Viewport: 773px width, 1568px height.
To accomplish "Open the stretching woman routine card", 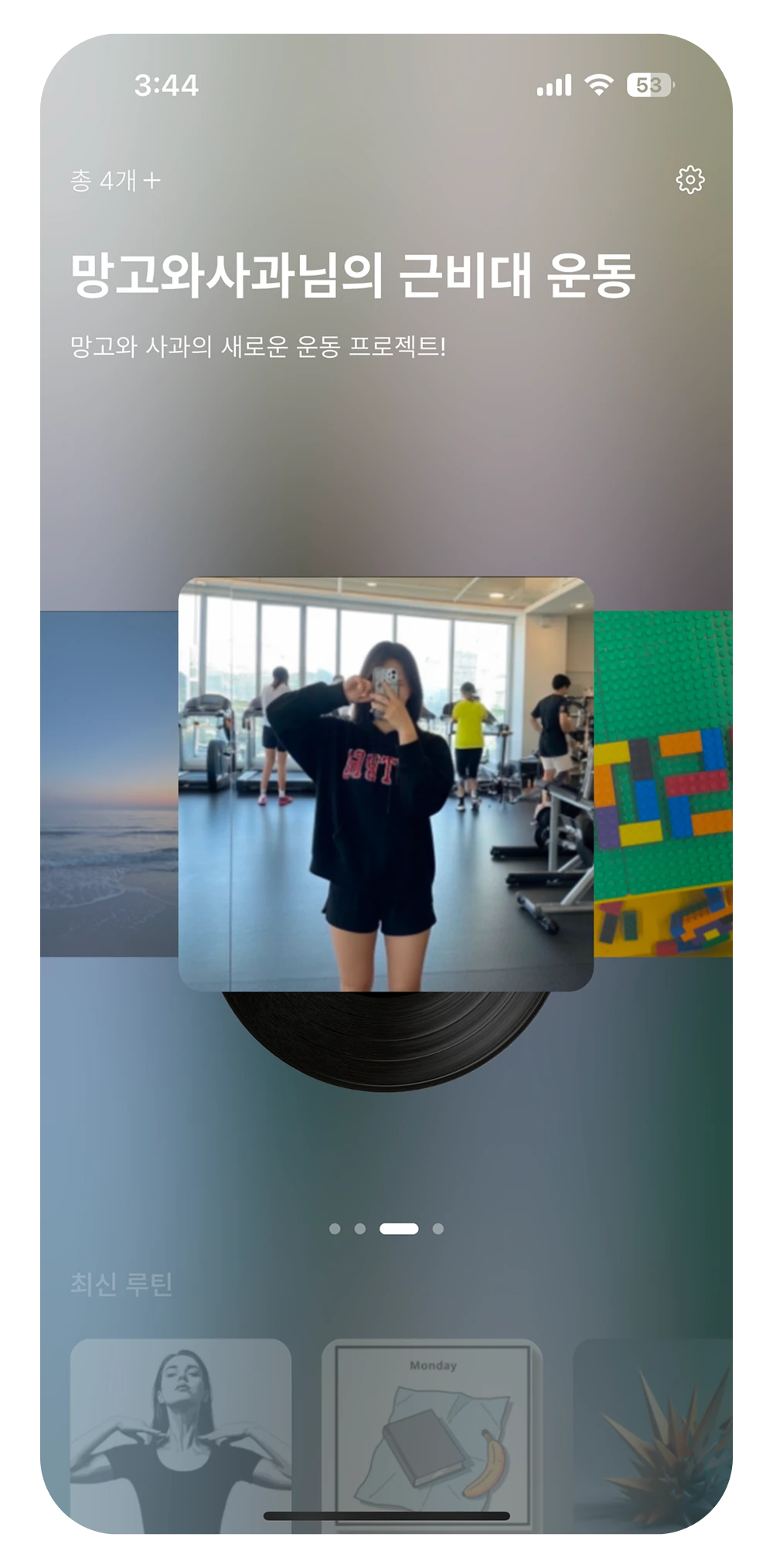I will point(181,1436).
